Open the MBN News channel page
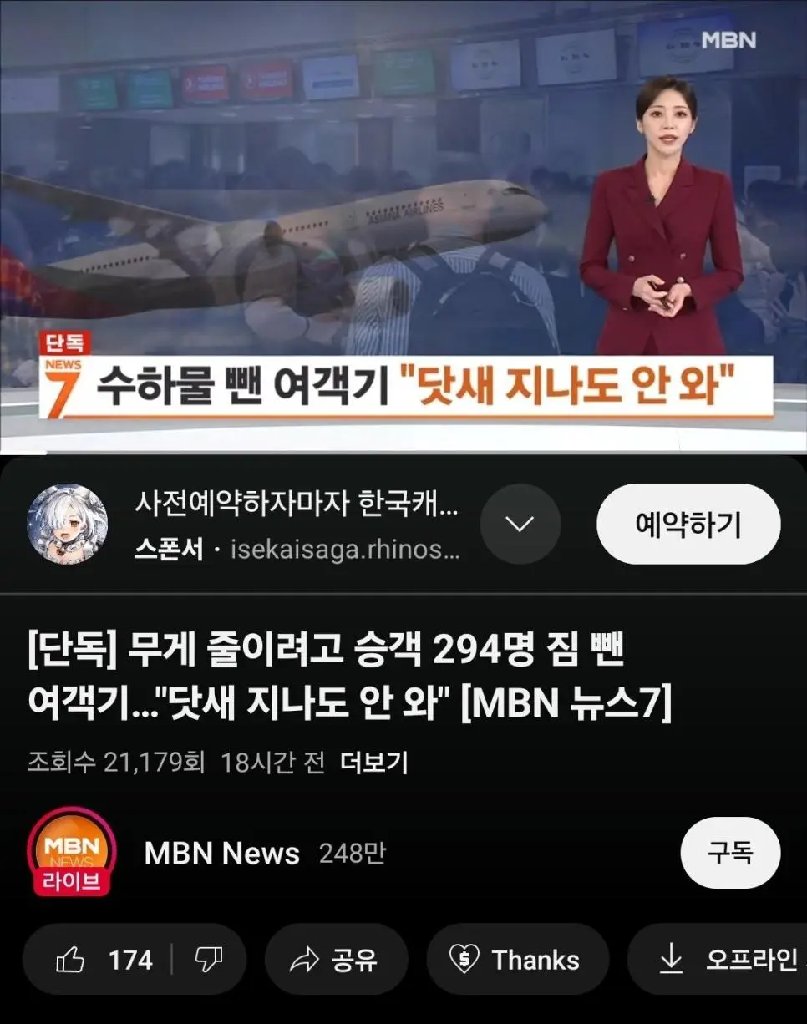The height and width of the screenshot is (1024, 807). (221, 853)
